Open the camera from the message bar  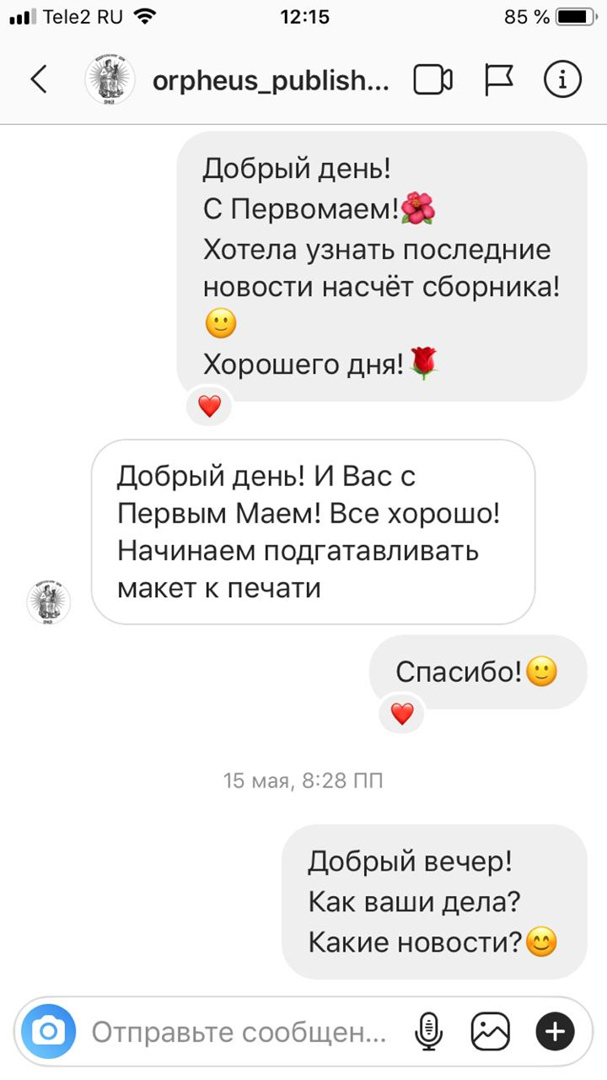click(x=49, y=1031)
